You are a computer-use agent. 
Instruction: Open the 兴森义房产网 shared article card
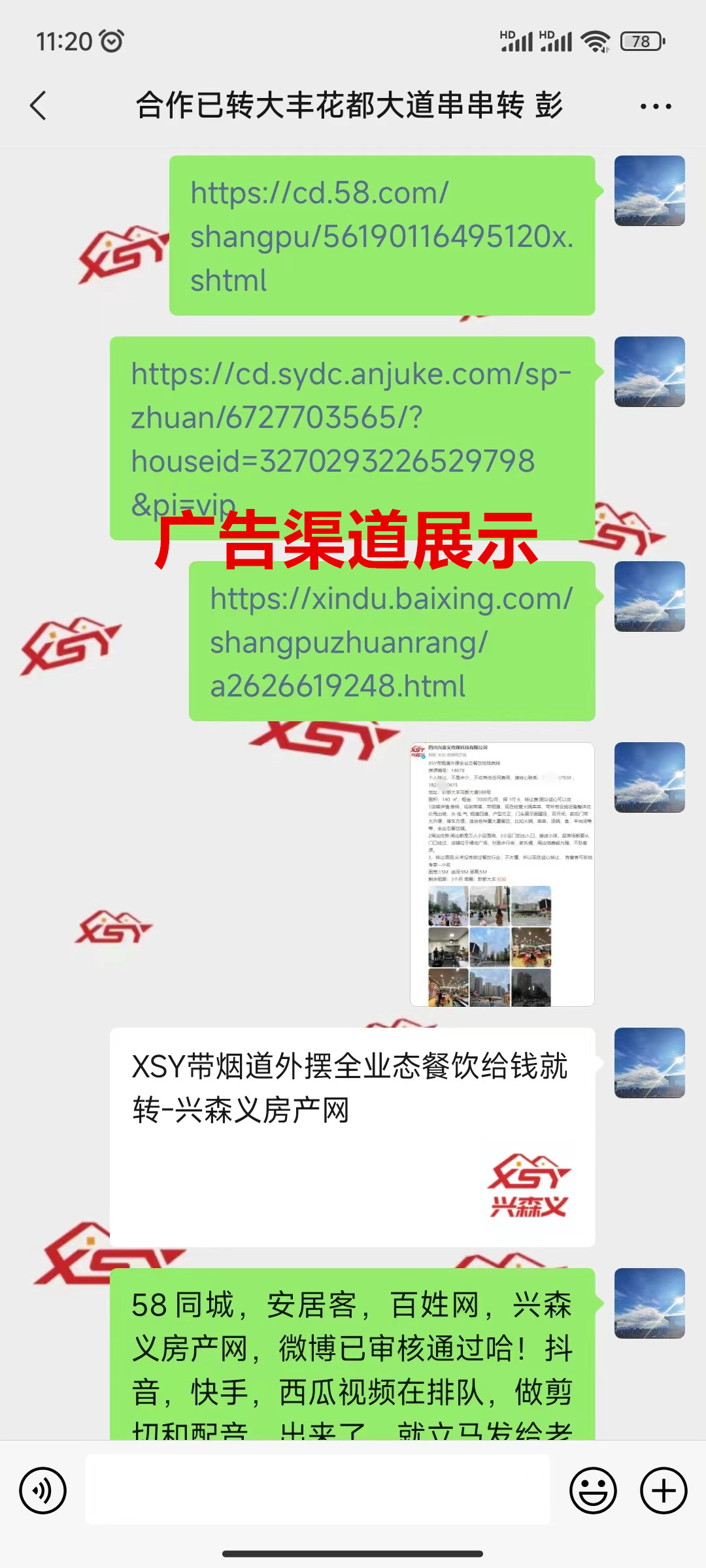pyautogui.click(x=352, y=1137)
